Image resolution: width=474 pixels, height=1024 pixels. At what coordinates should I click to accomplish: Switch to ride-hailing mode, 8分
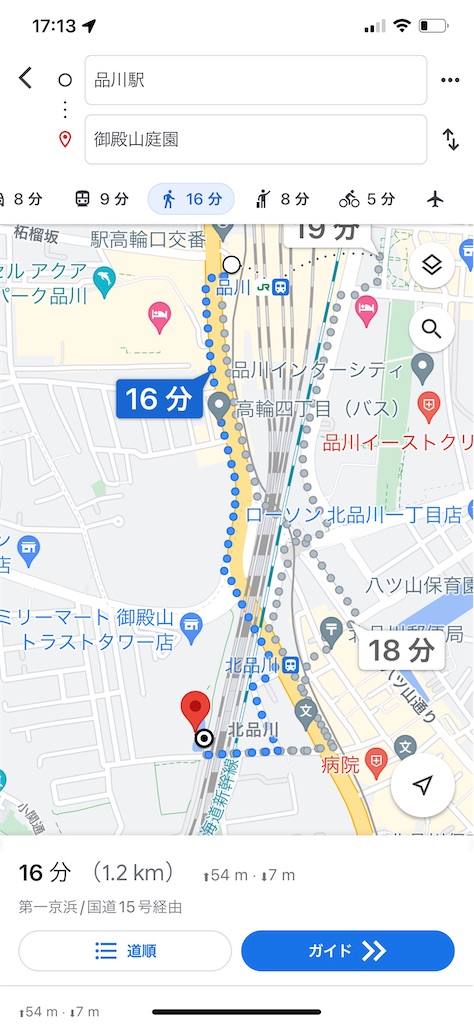click(x=282, y=199)
